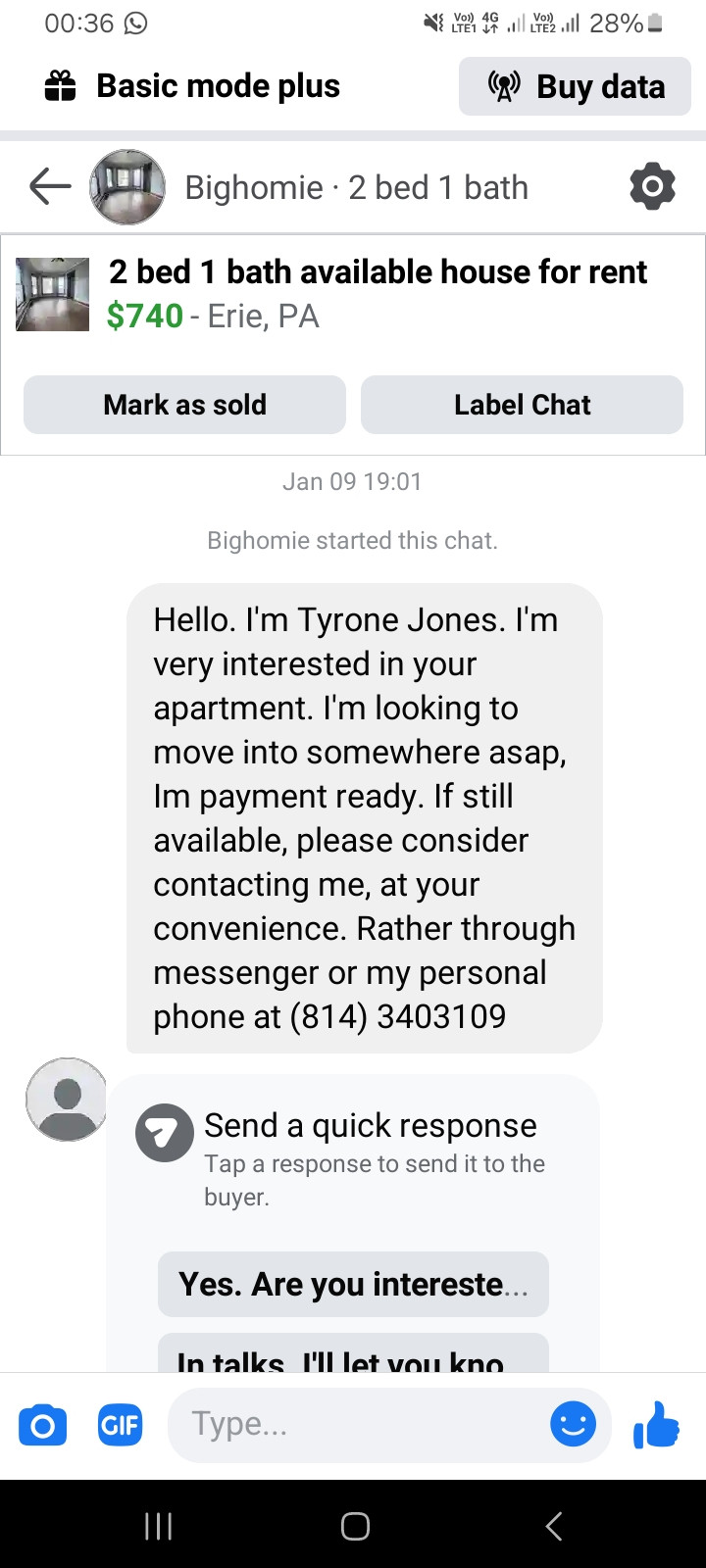The height and width of the screenshot is (1568, 706).
Task: Go to the phone home screen
Action: 355,1526
